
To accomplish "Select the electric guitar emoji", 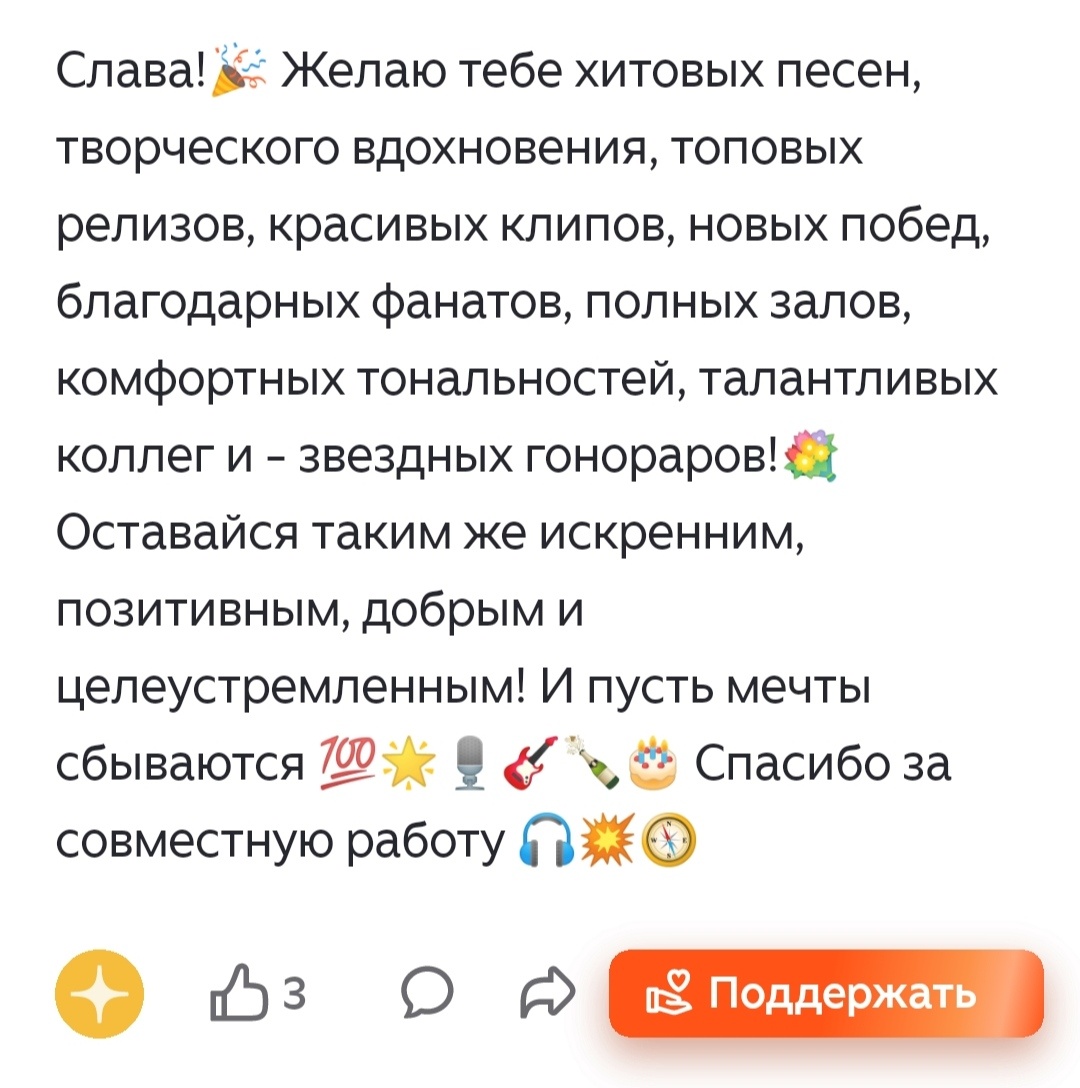I will pos(528,762).
